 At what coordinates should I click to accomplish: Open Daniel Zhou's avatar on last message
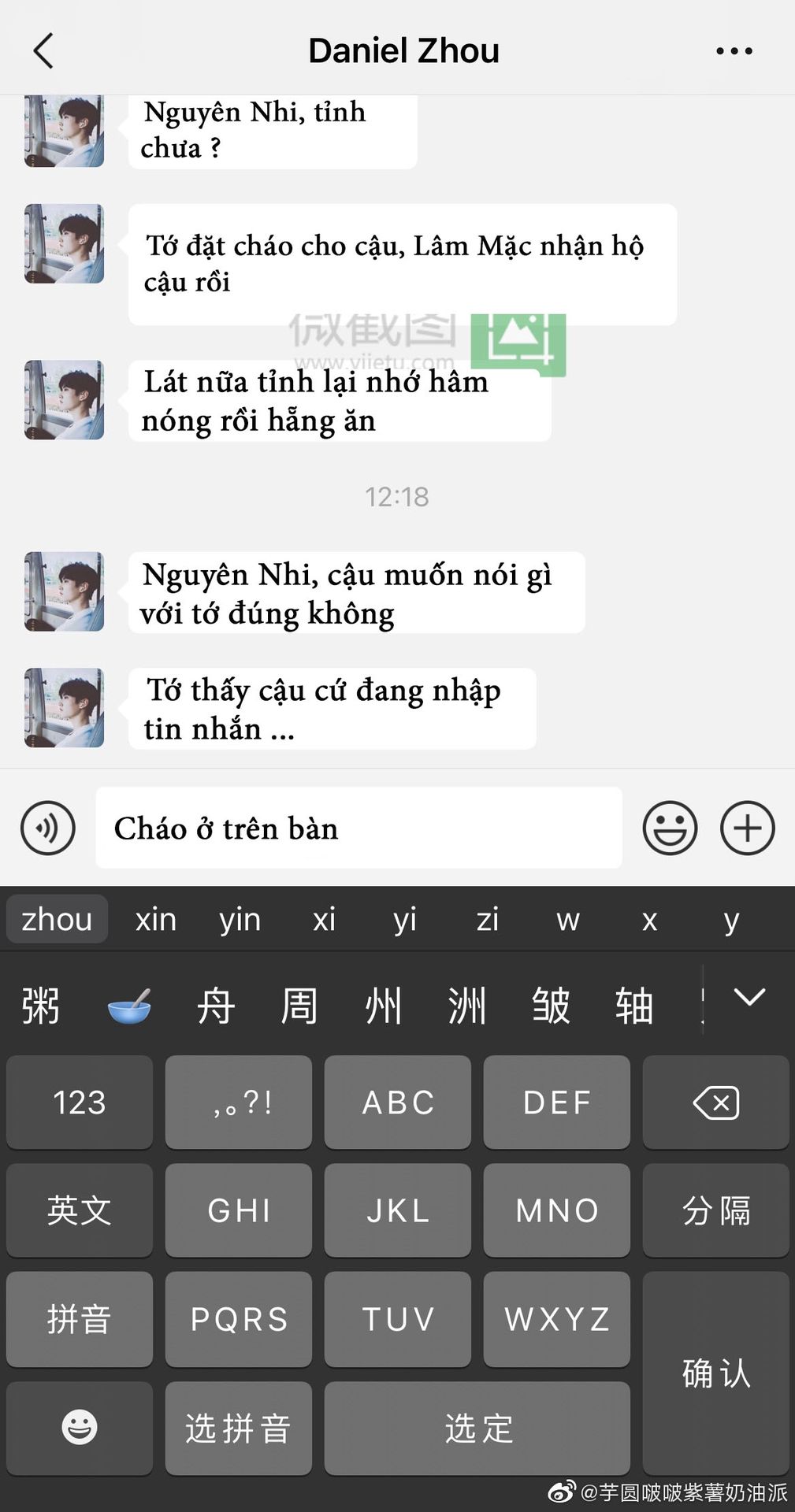pyautogui.click(x=64, y=707)
